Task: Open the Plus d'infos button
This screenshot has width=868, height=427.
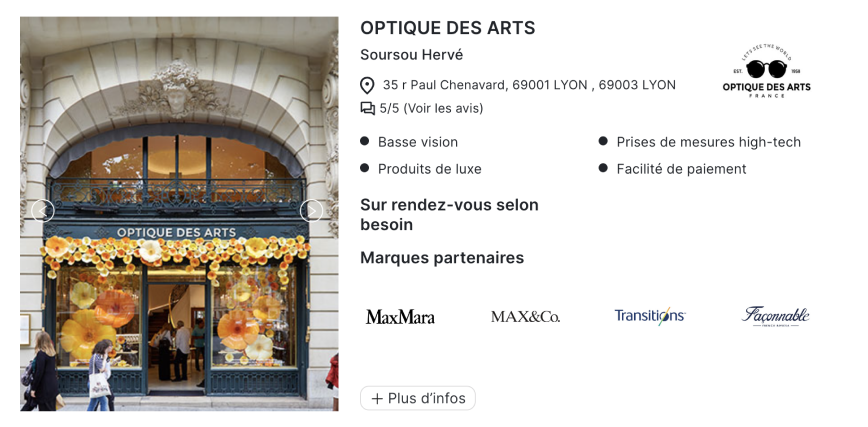Action: [x=418, y=398]
